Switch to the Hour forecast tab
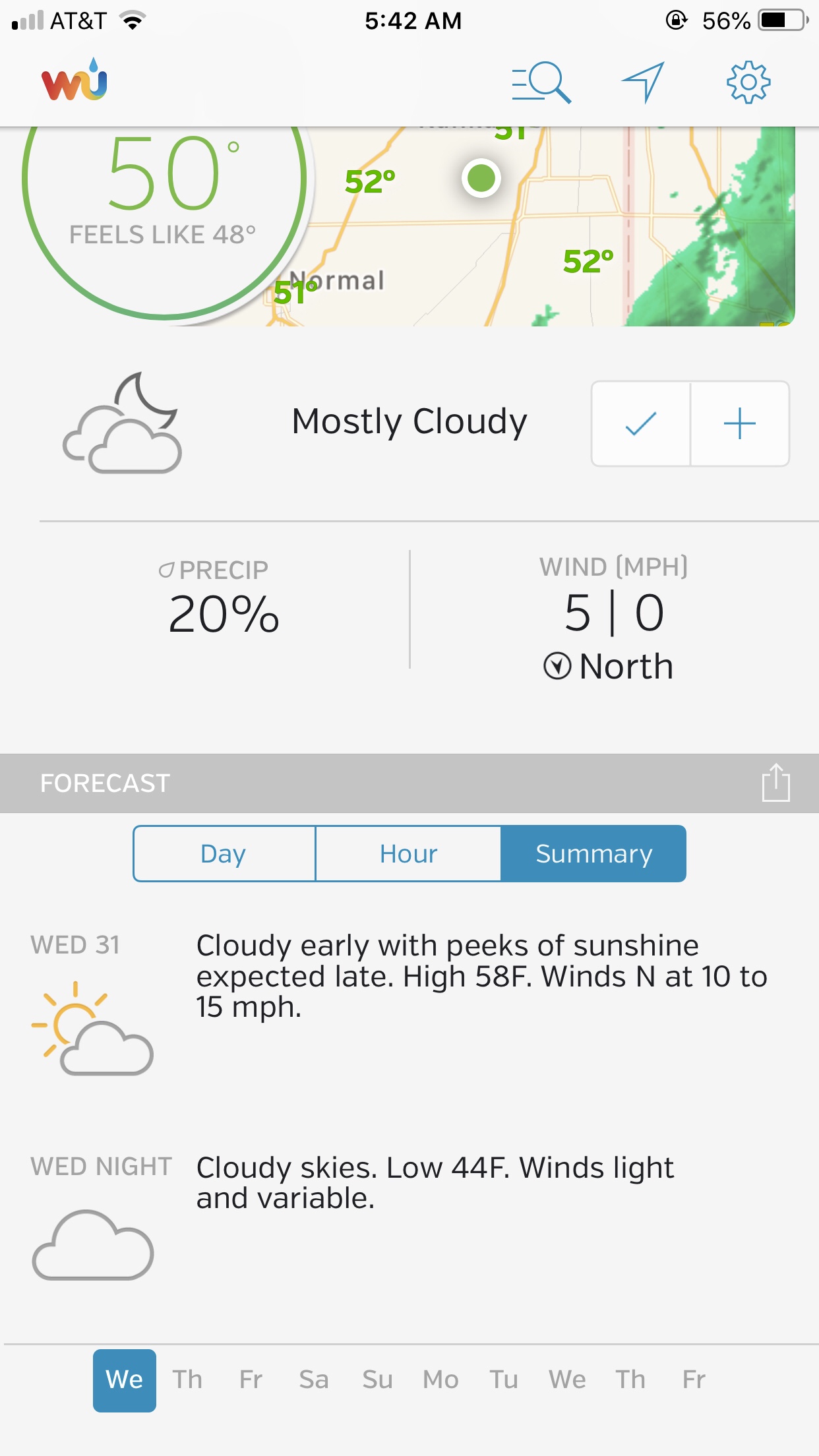This screenshot has width=819, height=1456. (408, 853)
